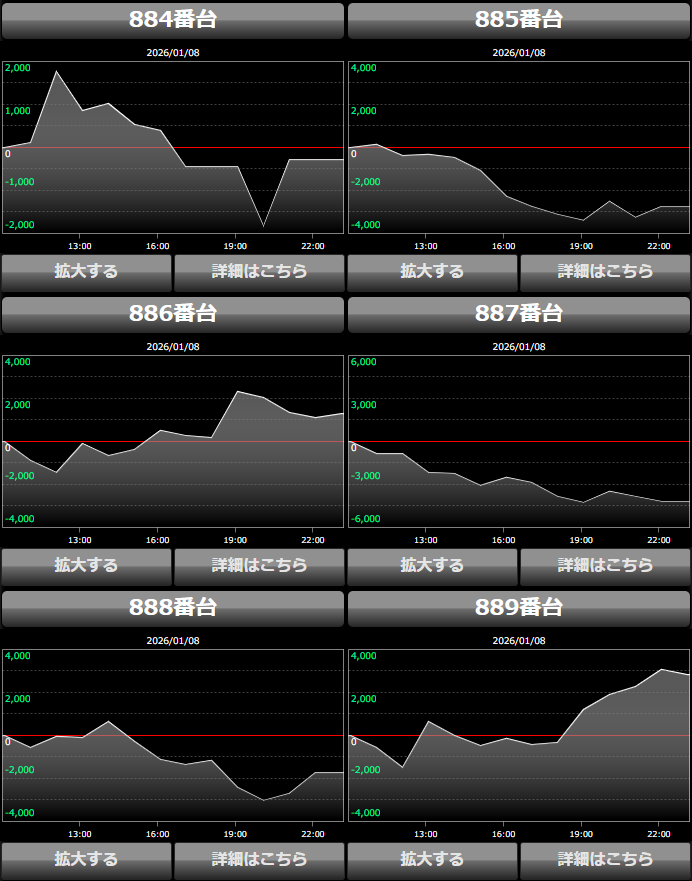The image size is (692, 881).
Task: Enlarge the 889番台 graph
Action: [x=432, y=859]
